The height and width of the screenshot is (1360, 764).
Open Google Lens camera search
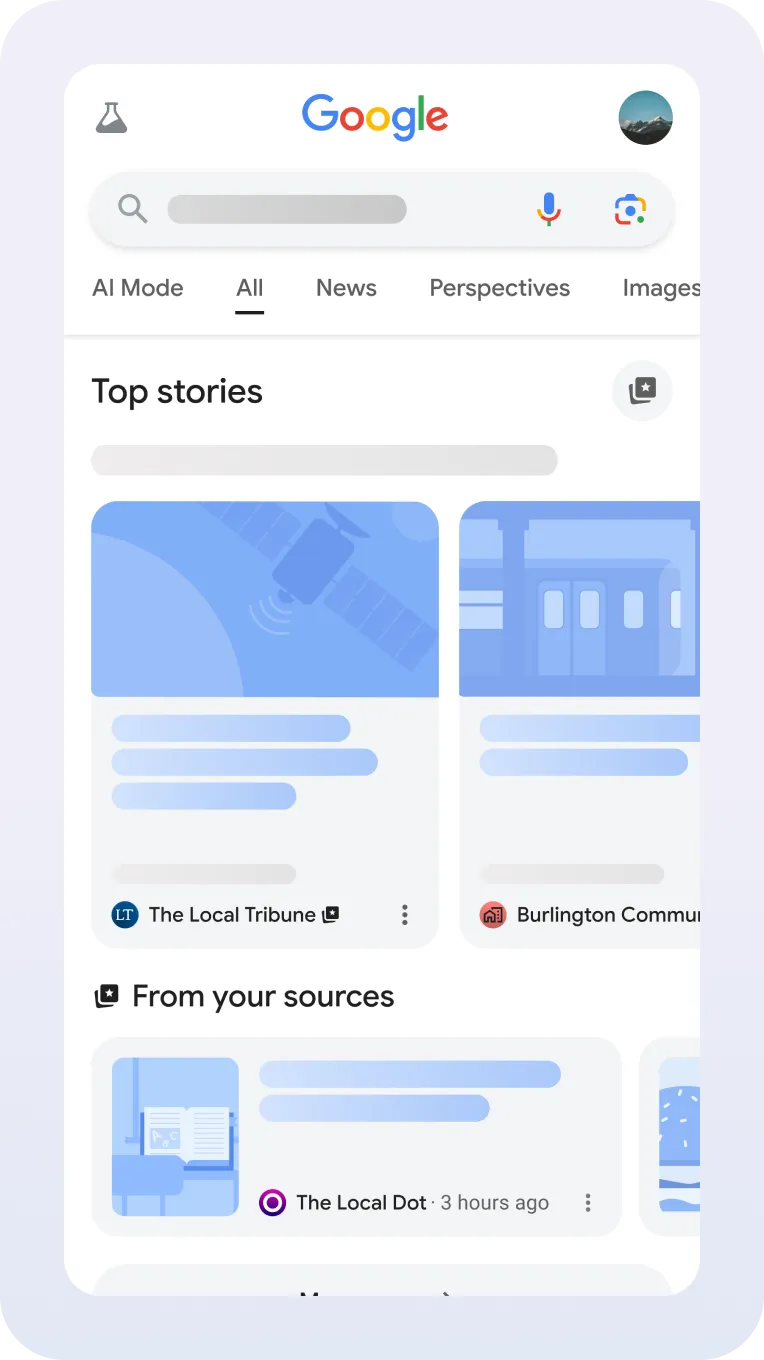pyautogui.click(x=630, y=209)
